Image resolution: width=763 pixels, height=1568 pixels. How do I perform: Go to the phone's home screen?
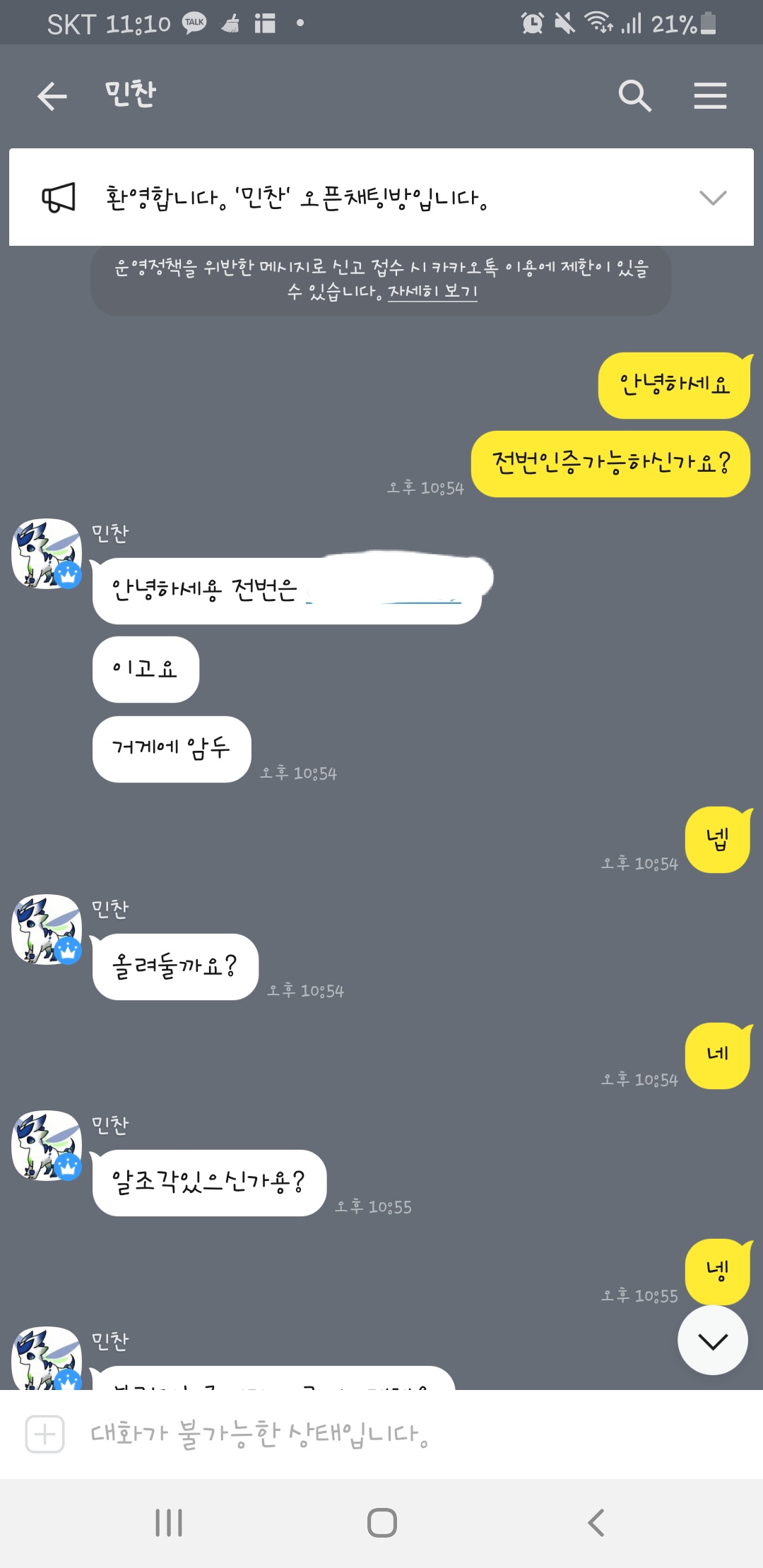tap(381, 1523)
